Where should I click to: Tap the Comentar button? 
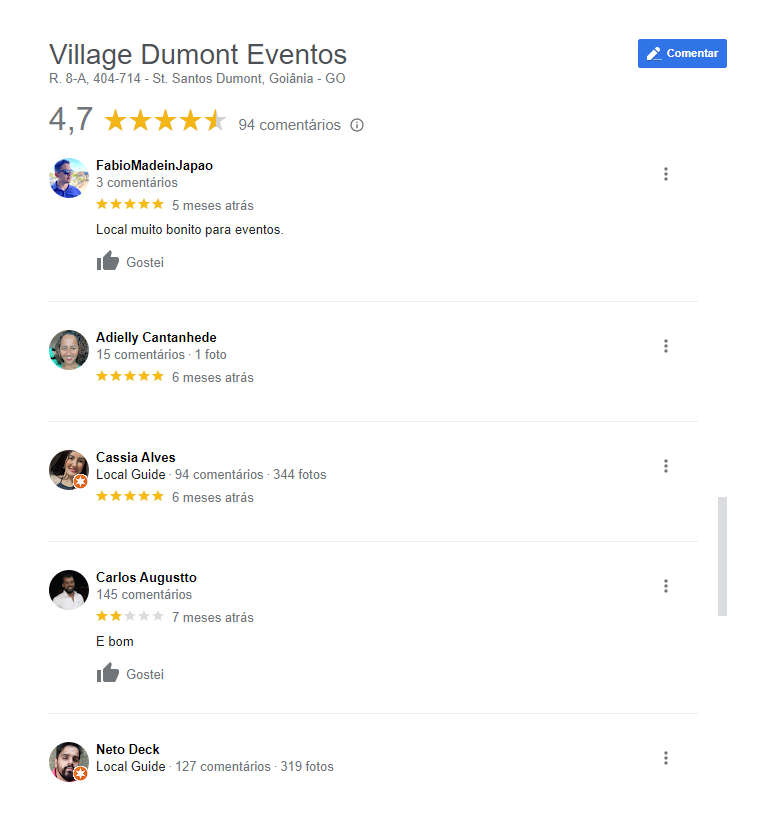682,53
